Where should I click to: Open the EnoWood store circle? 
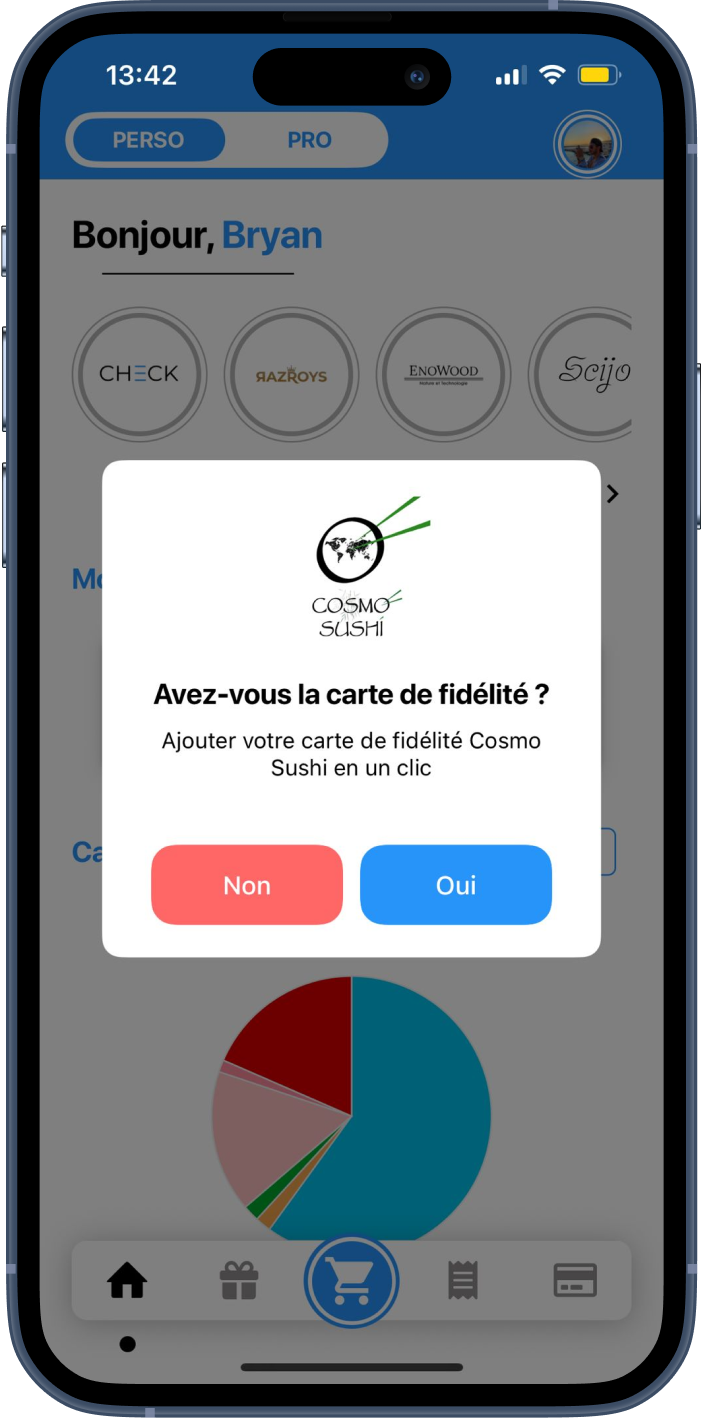[x=443, y=374]
